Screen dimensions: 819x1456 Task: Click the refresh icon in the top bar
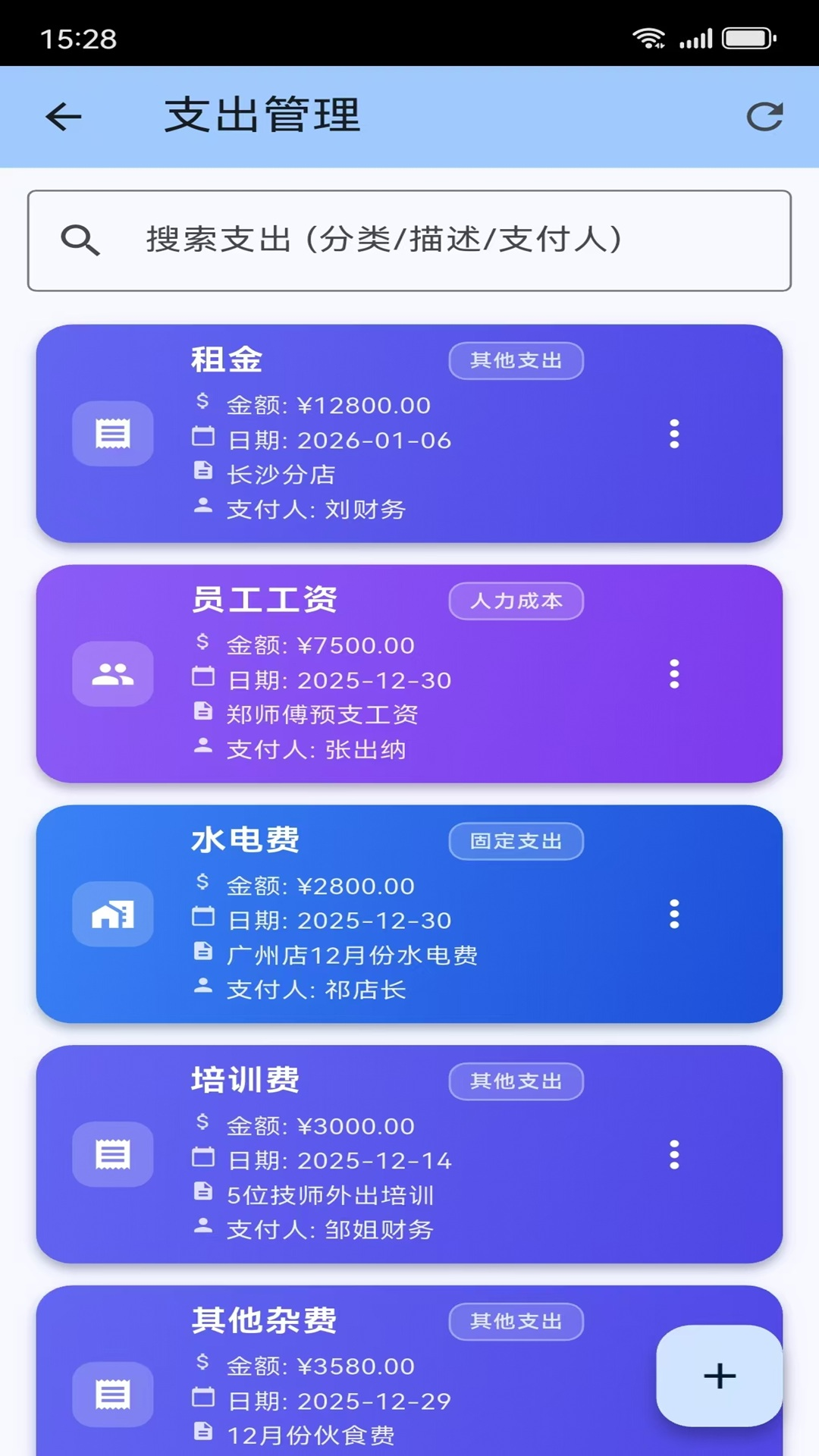click(766, 117)
